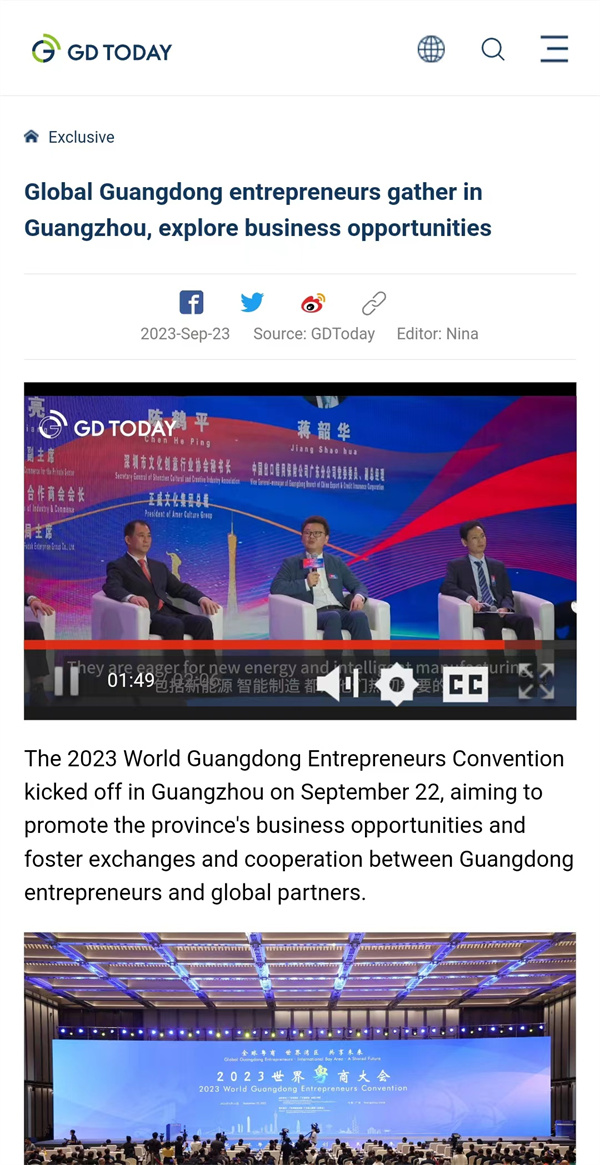
Task: Share the article on Twitter
Action: pyautogui.click(x=252, y=302)
